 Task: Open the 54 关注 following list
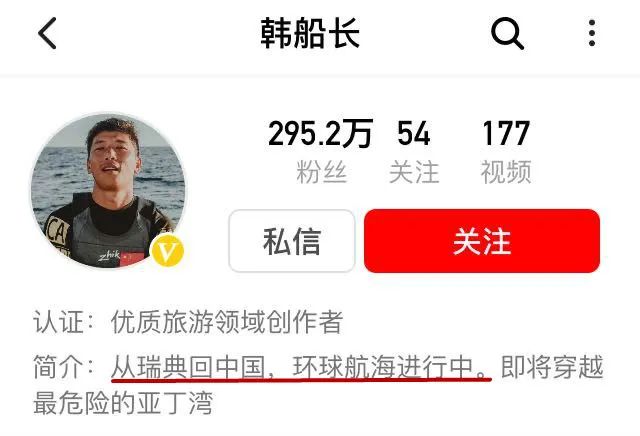click(x=414, y=151)
